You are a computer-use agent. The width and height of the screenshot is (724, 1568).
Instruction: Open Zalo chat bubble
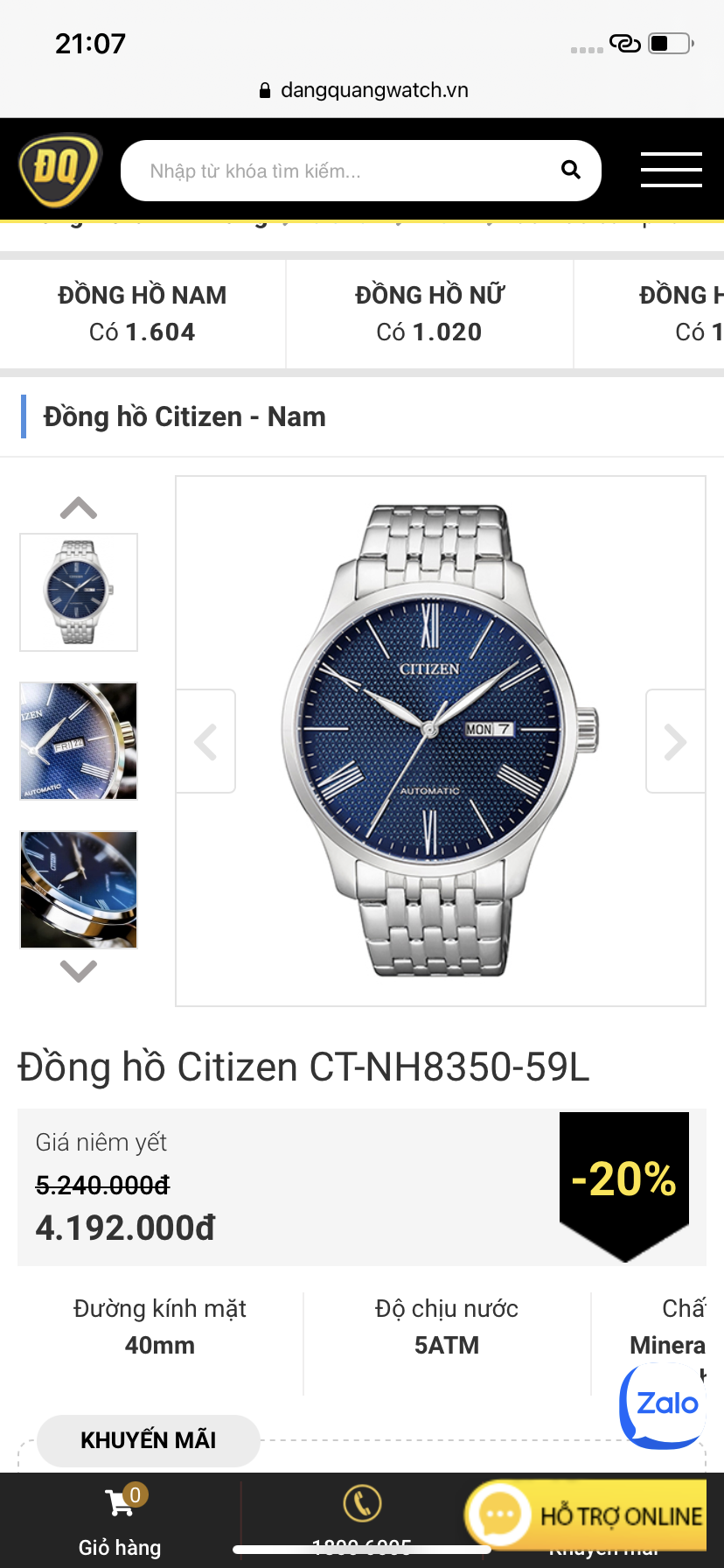pyautogui.click(x=666, y=1403)
